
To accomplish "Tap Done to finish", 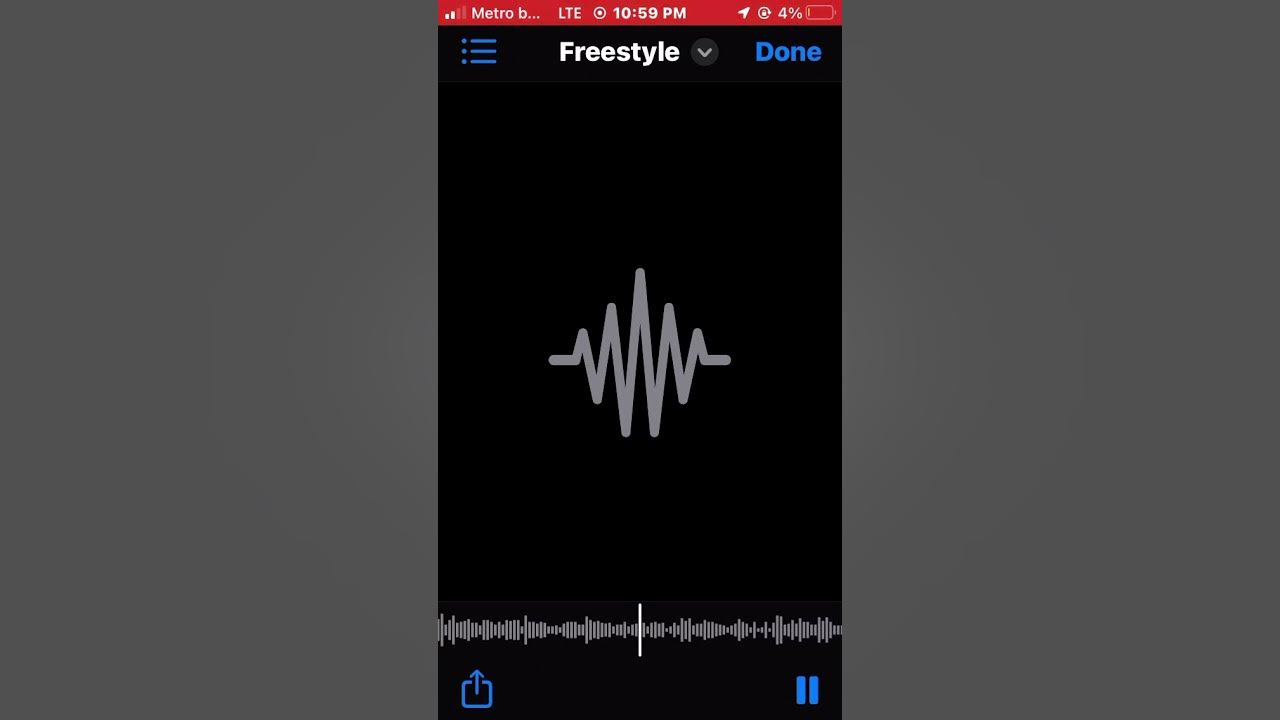I will tap(788, 52).
